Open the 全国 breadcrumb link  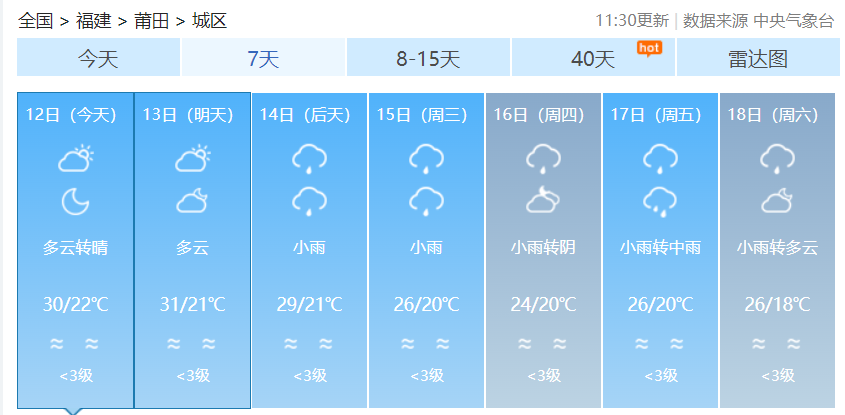coord(35,20)
